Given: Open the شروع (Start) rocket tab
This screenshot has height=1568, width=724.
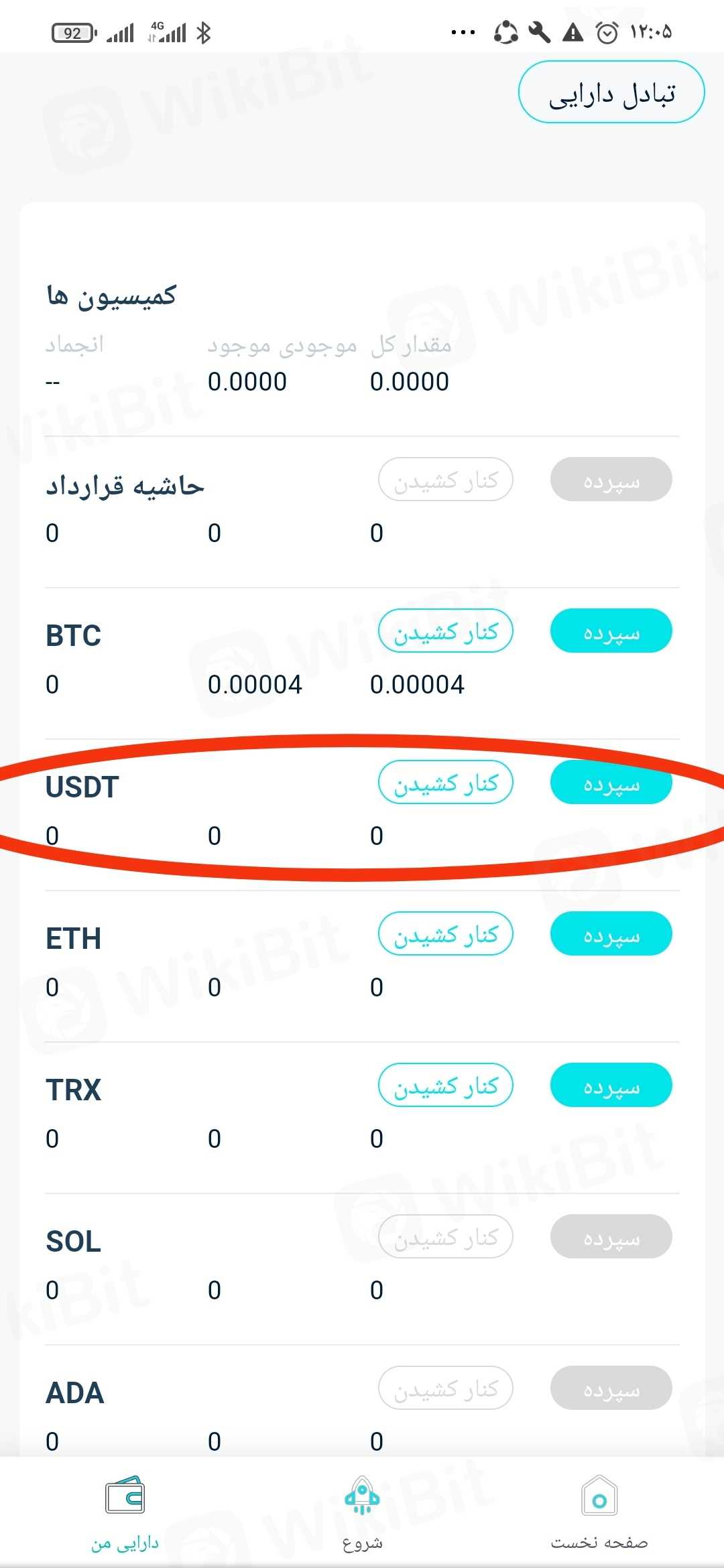Looking at the screenshot, I should [362, 1513].
